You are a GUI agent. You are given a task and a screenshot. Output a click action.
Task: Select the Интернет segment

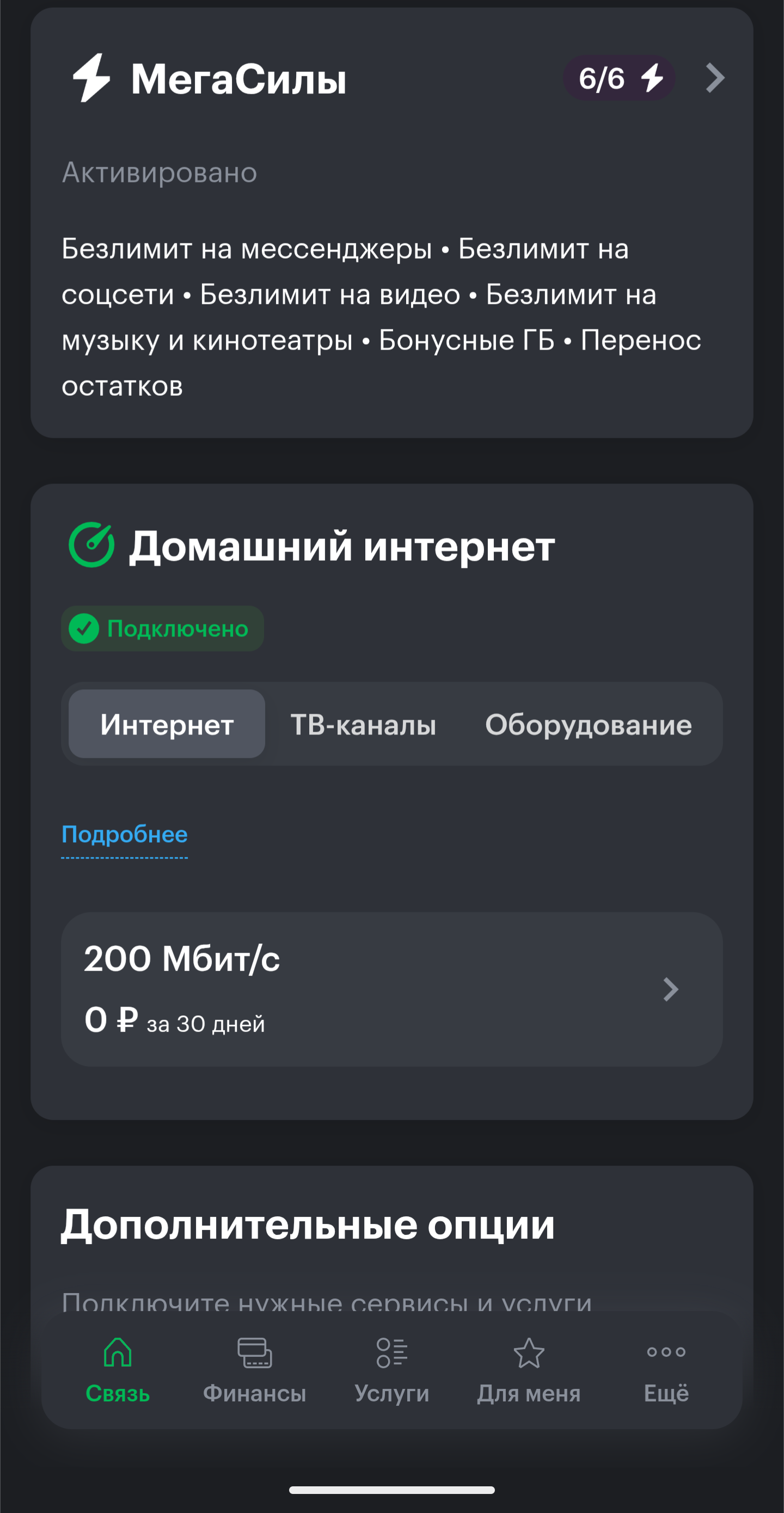[x=167, y=724]
